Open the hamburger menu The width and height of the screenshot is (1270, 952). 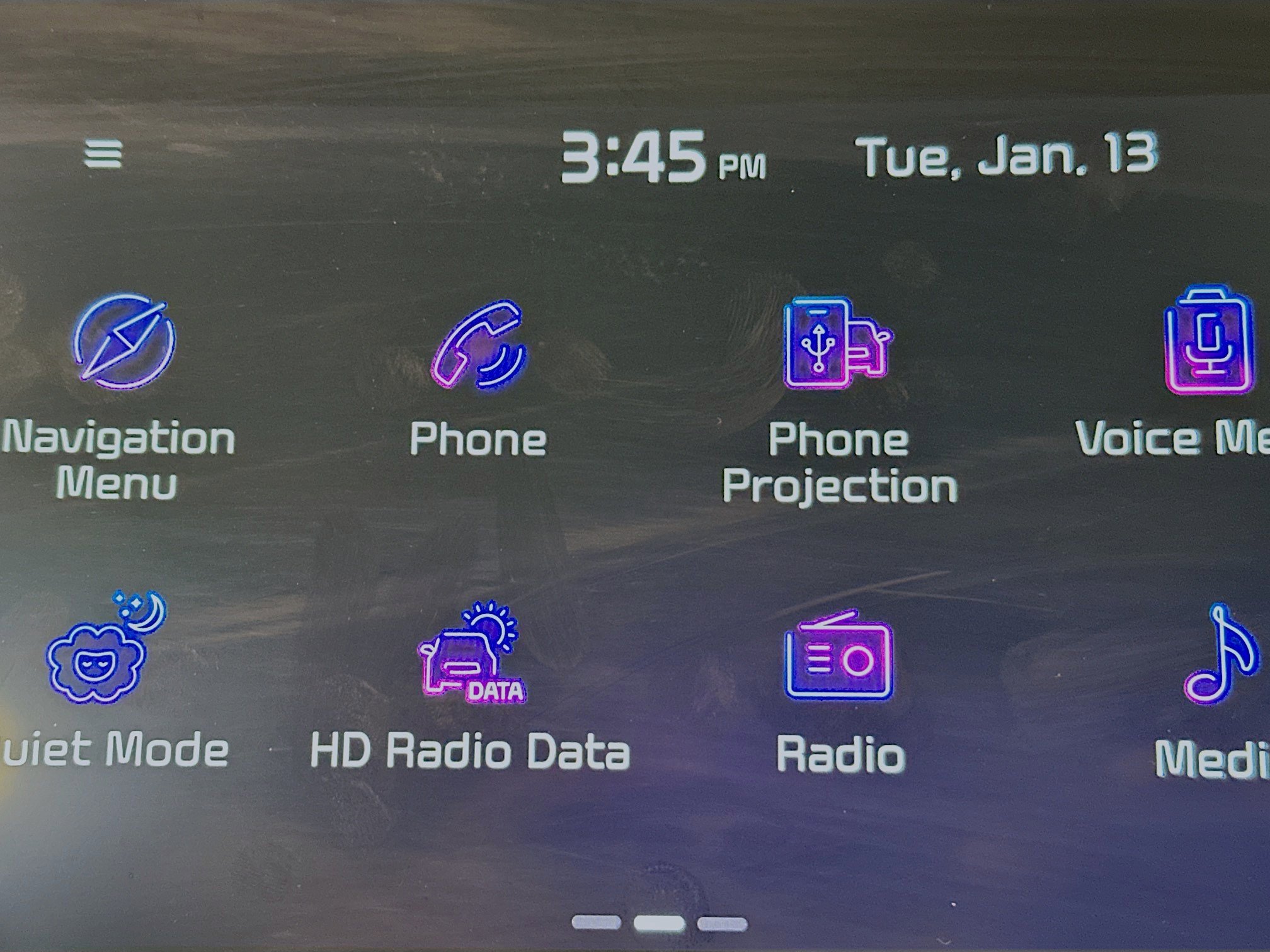103,154
